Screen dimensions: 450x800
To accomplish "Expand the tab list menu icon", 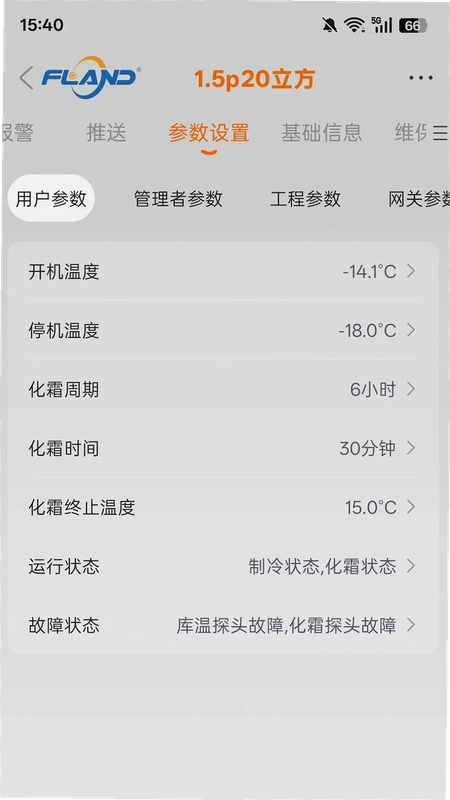I will tap(440, 133).
